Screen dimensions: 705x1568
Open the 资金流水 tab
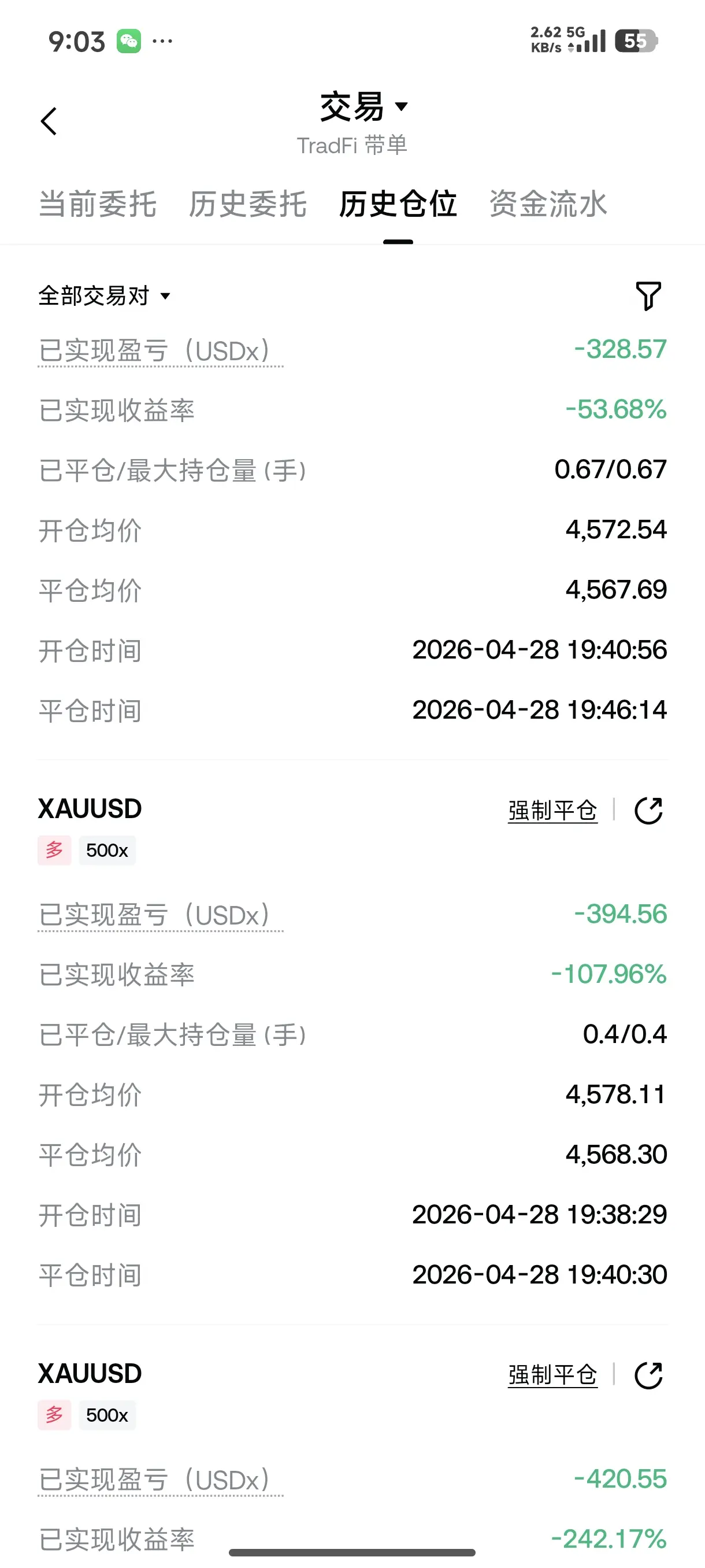pyautogui.click(x=548, y=204)
